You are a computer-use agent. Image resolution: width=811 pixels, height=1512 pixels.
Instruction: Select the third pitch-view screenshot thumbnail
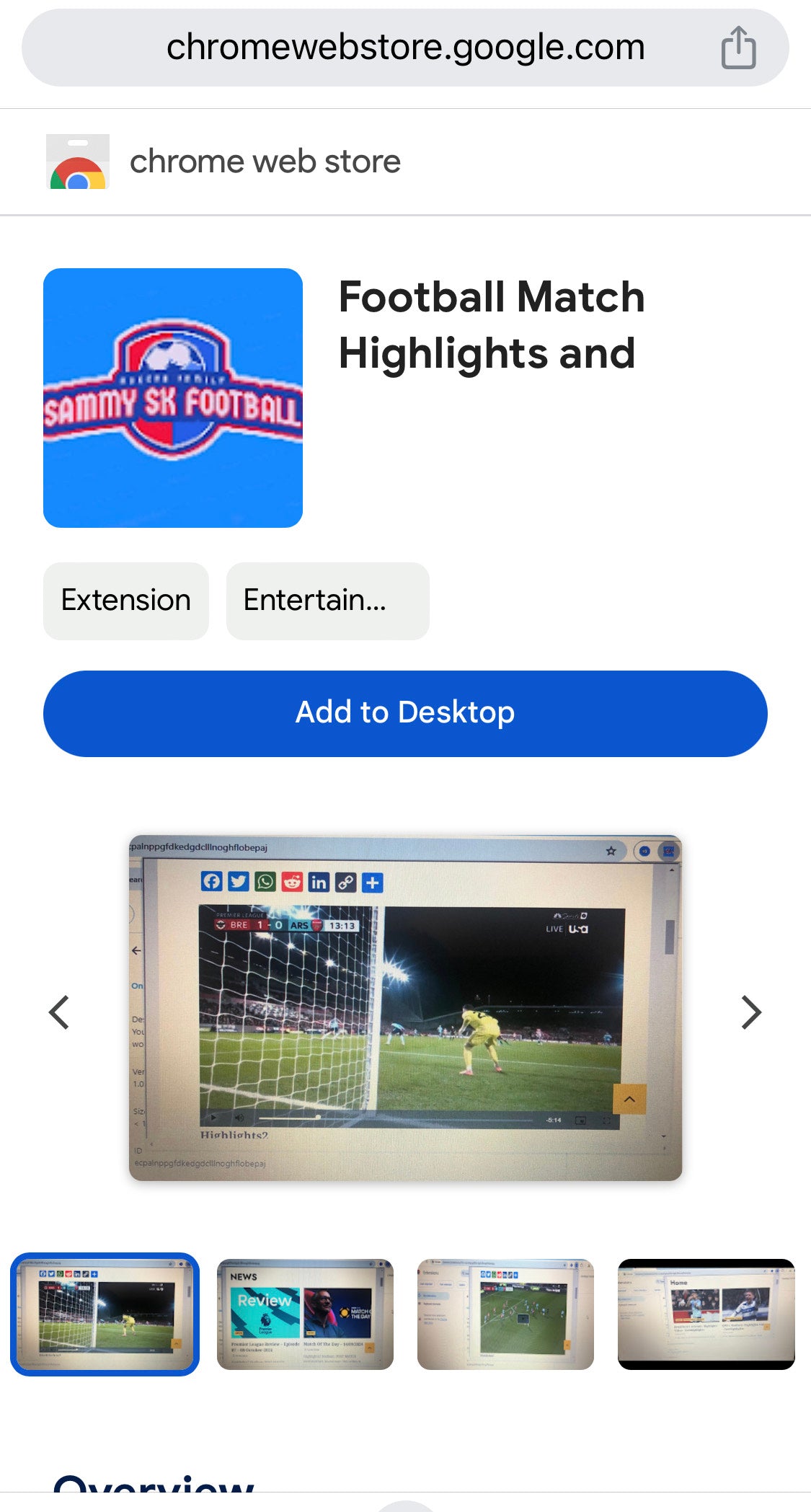[505, 1314]
